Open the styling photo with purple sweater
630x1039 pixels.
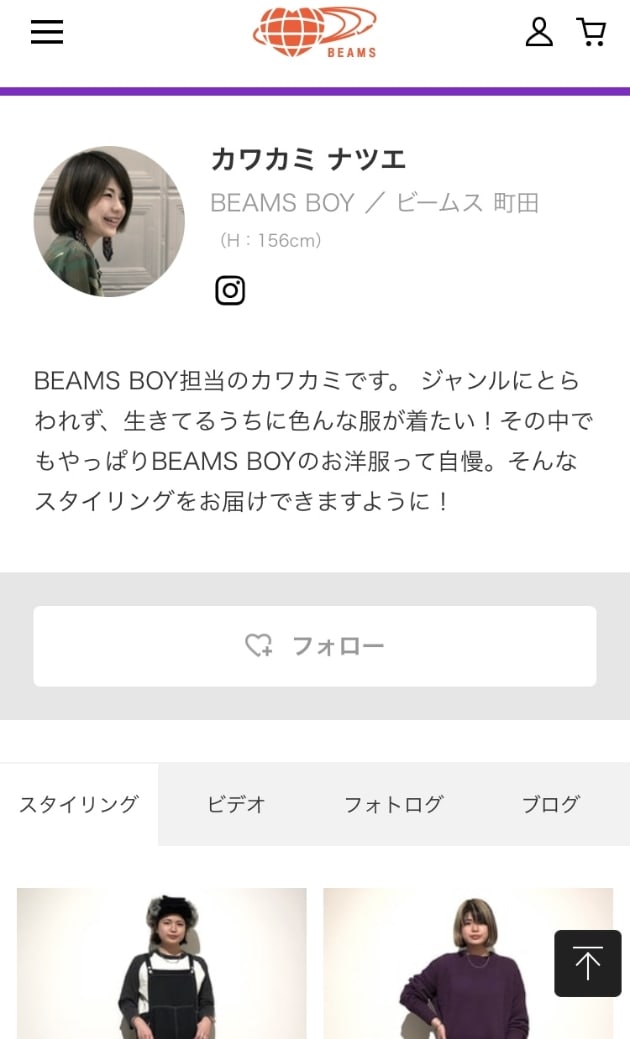point(468,963)
